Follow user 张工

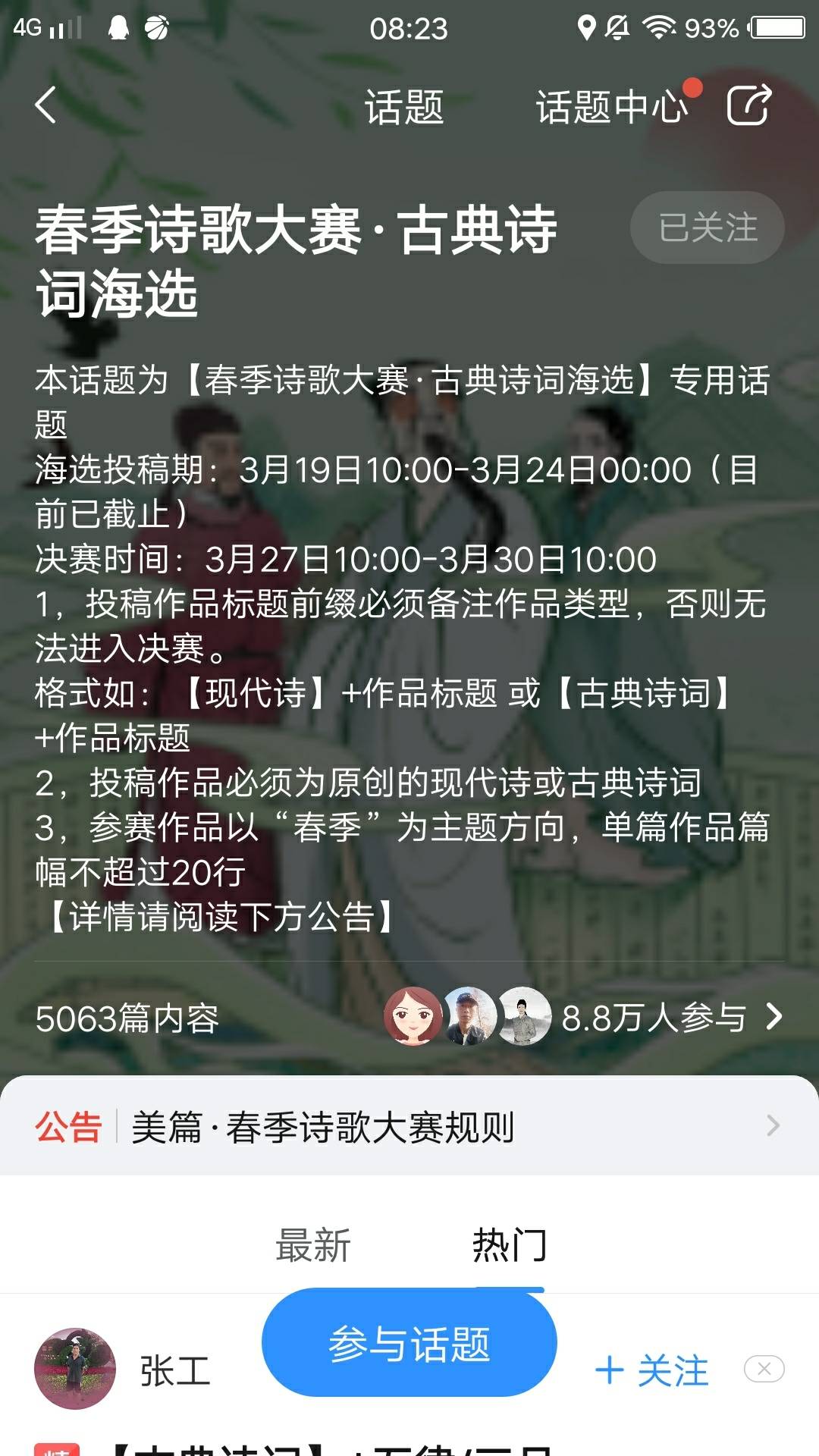pyautogui.click(x=652, y=1370)
